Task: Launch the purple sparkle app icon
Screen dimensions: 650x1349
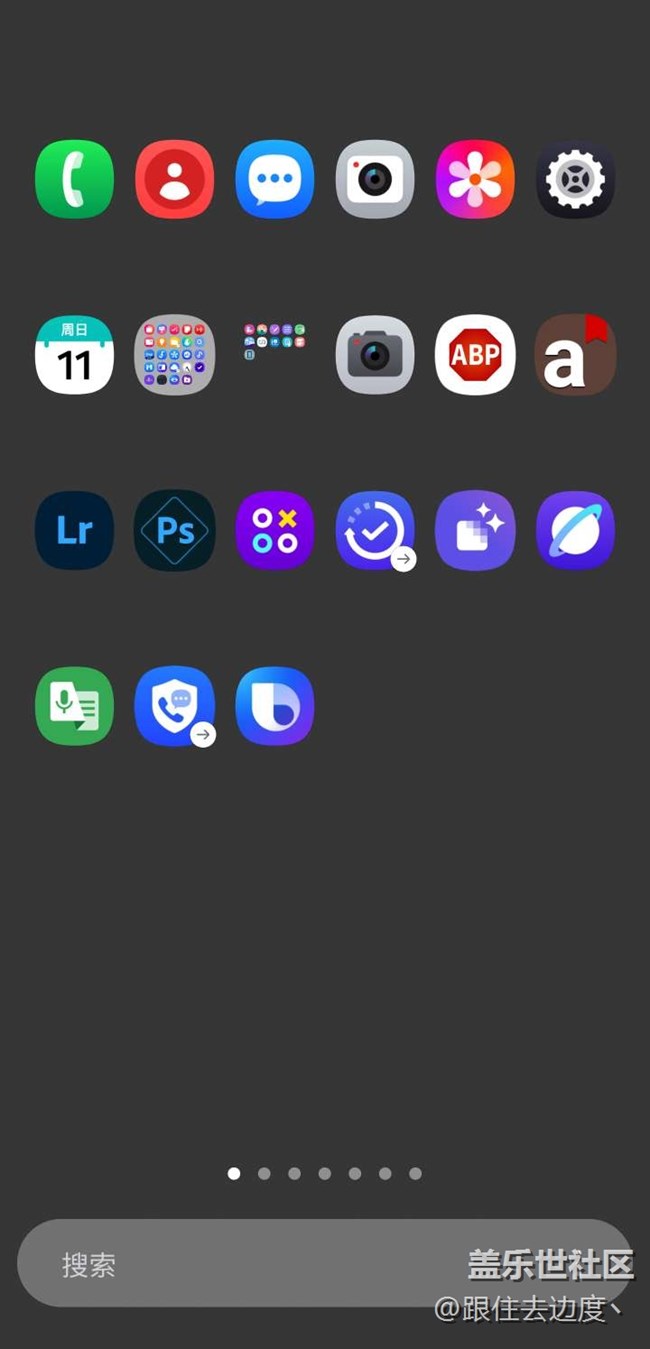Action: point(475,531)
